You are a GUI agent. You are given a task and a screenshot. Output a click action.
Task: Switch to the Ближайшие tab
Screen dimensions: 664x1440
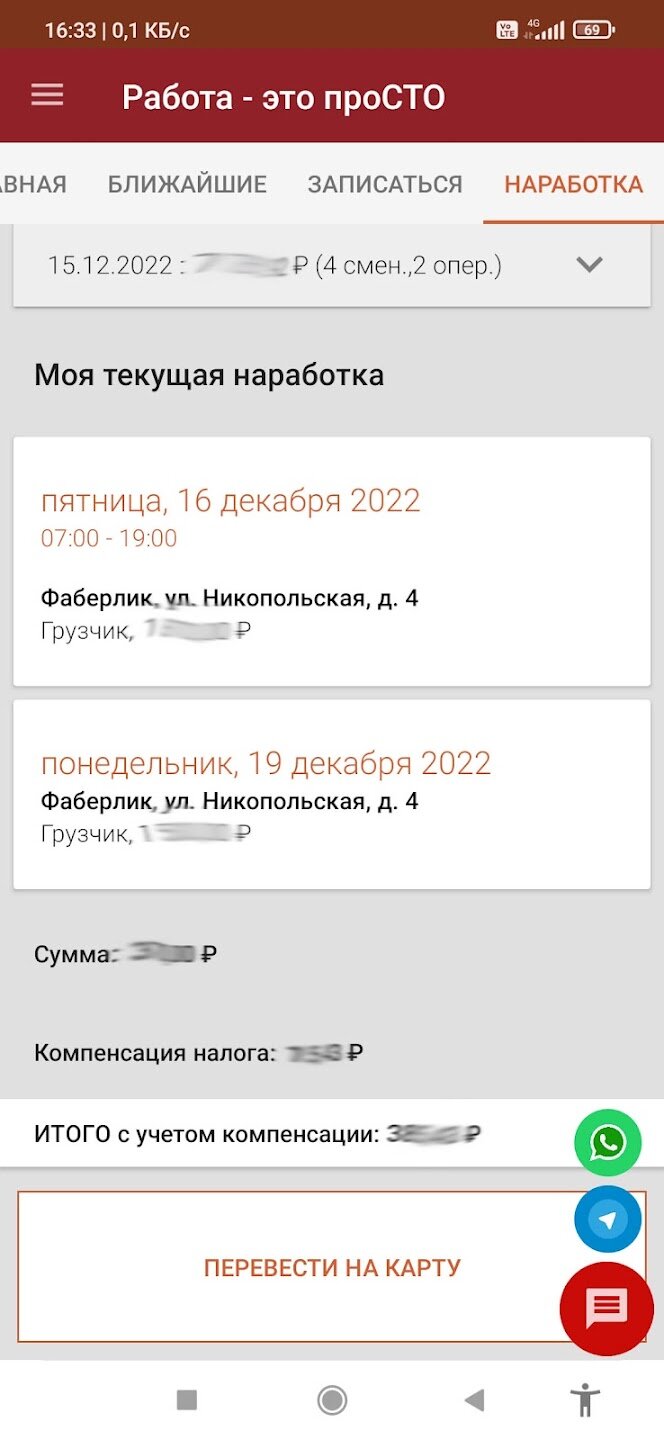(x=187, y=185)
